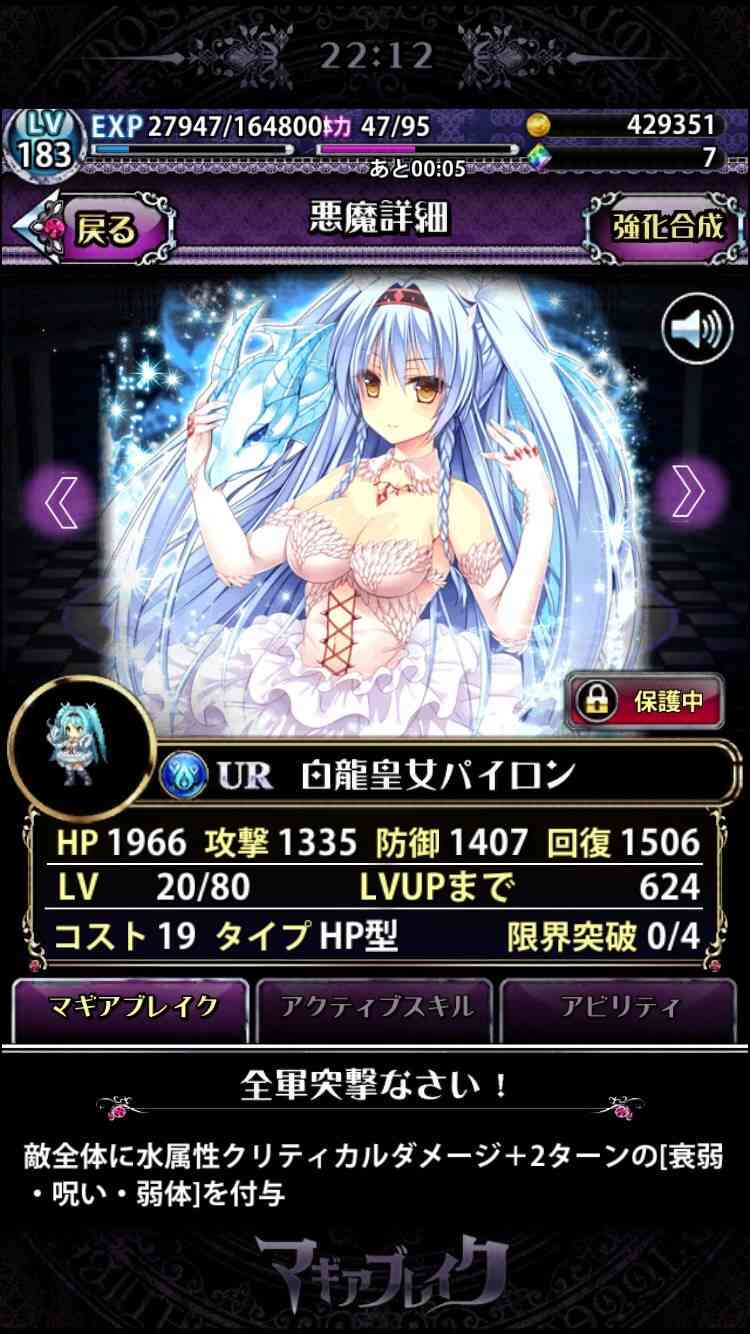Show the next demon with right arrow
The width and height of the screenshot is (750, 1334).
pyautogui.click(x=689, y=490)
